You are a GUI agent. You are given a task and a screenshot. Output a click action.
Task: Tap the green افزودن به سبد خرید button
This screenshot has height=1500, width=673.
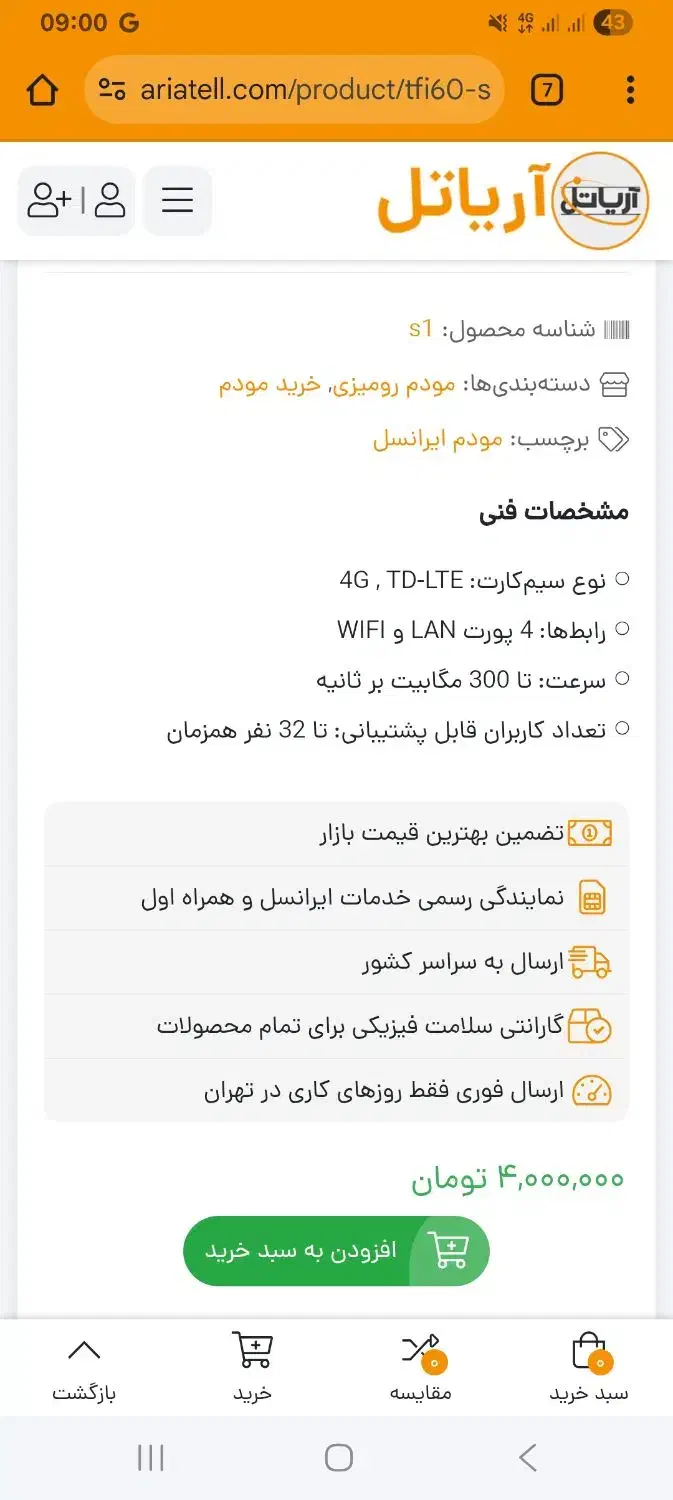point(336,1250)
